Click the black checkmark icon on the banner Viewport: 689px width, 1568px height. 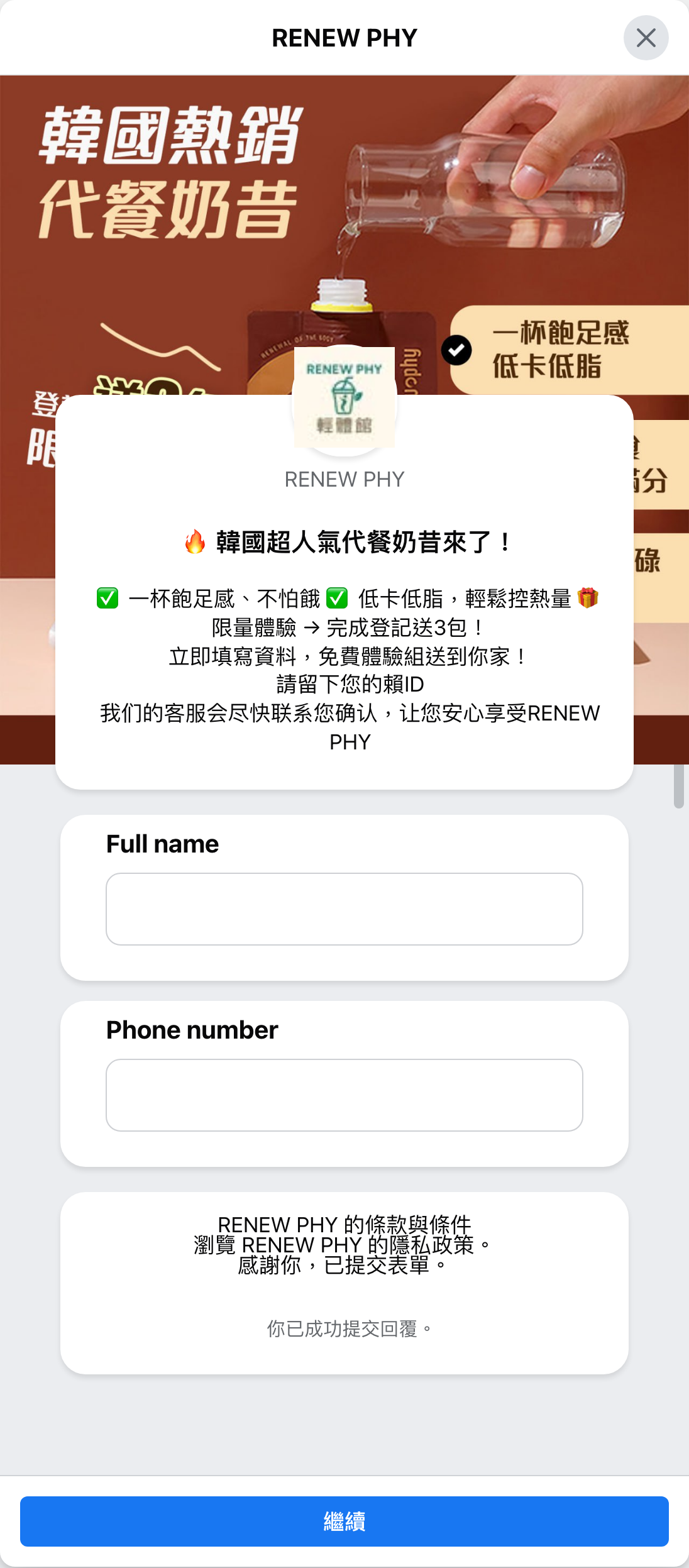pos(458,350)
